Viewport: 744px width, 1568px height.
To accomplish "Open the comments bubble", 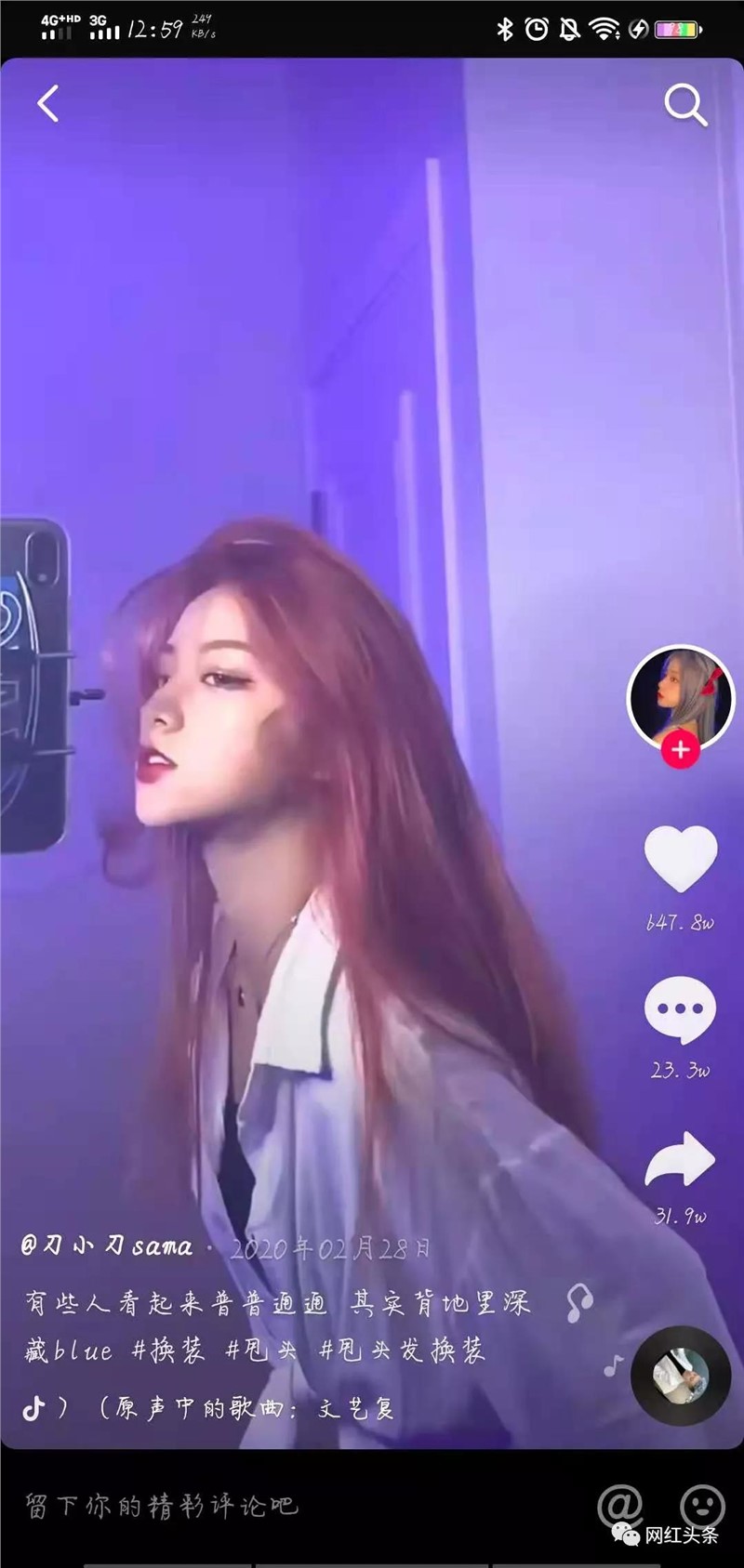I will [x=681, y=1010].
